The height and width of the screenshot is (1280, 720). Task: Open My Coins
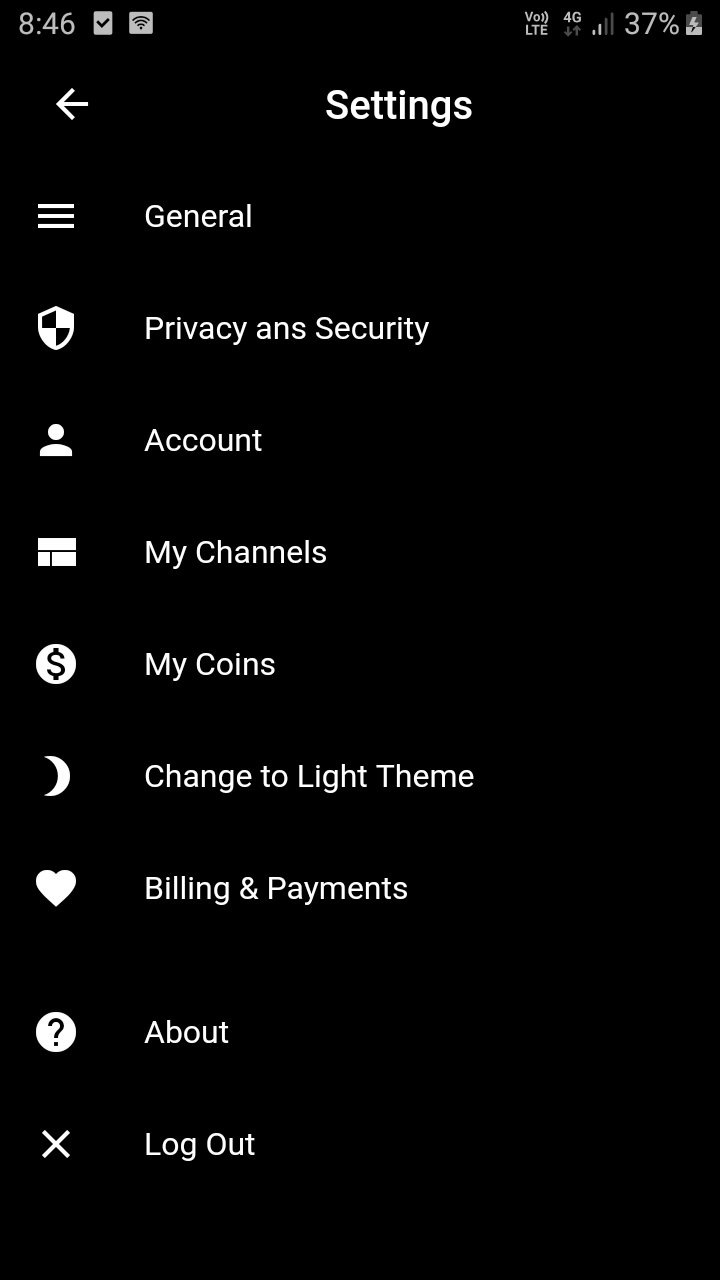(209, 664)
